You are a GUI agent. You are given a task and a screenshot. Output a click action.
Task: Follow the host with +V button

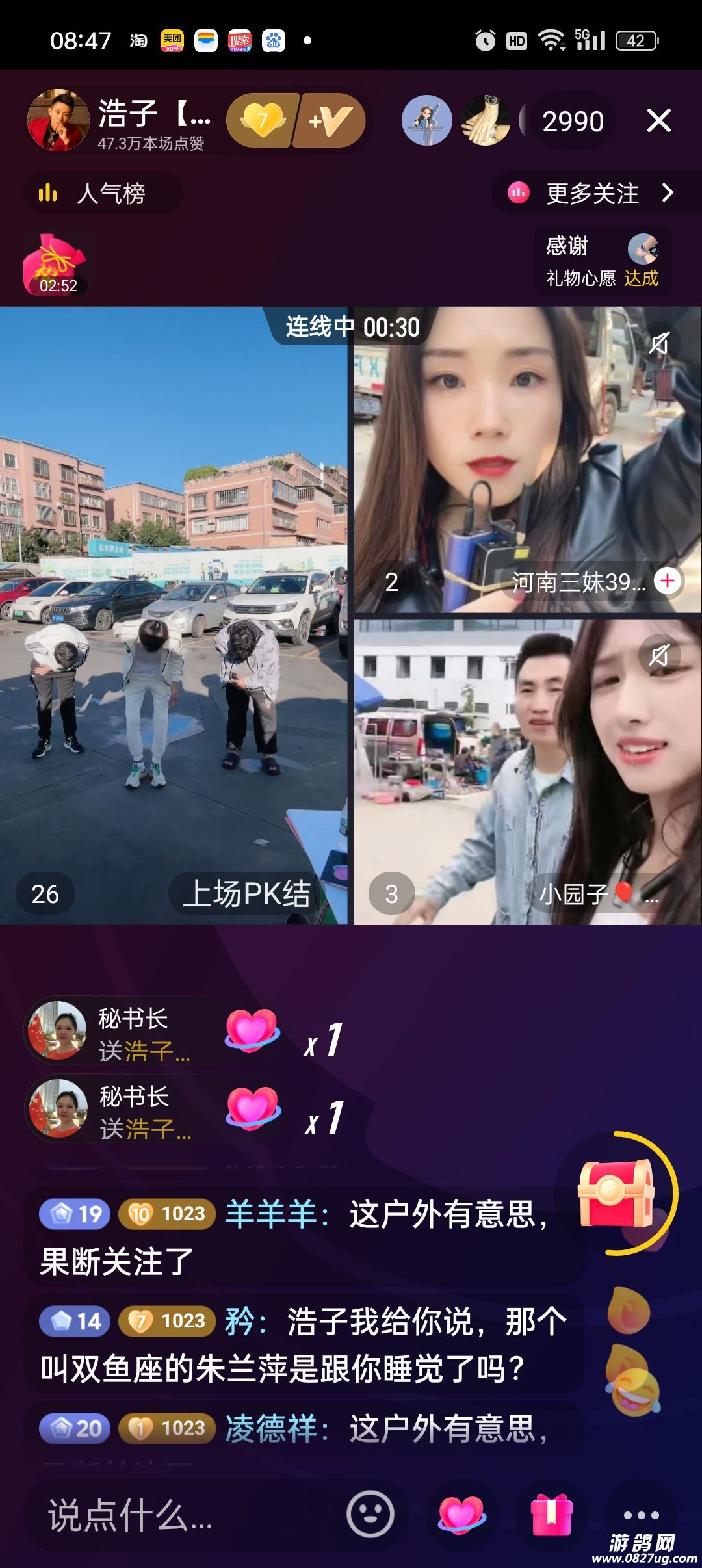point(331,121)
